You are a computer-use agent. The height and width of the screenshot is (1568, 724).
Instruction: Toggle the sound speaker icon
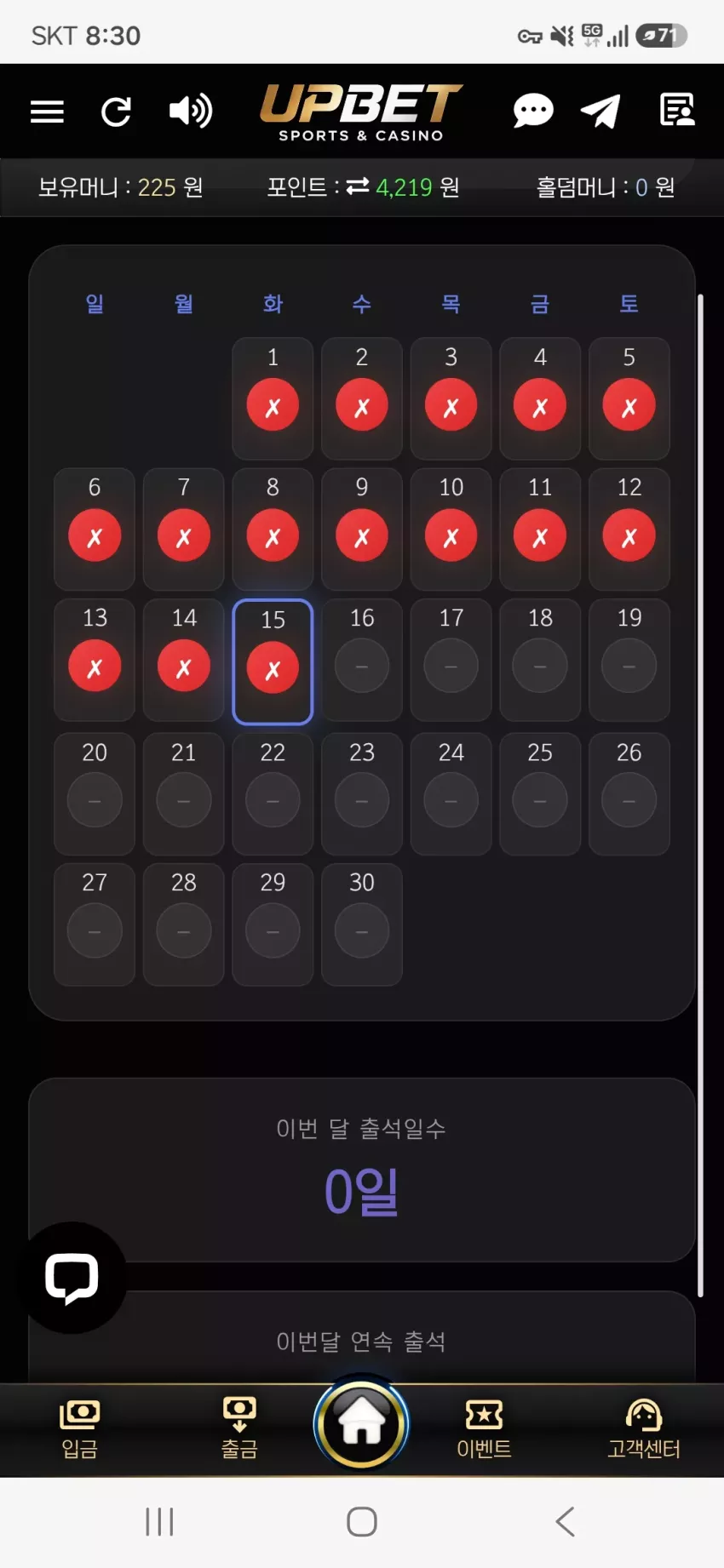190,111
